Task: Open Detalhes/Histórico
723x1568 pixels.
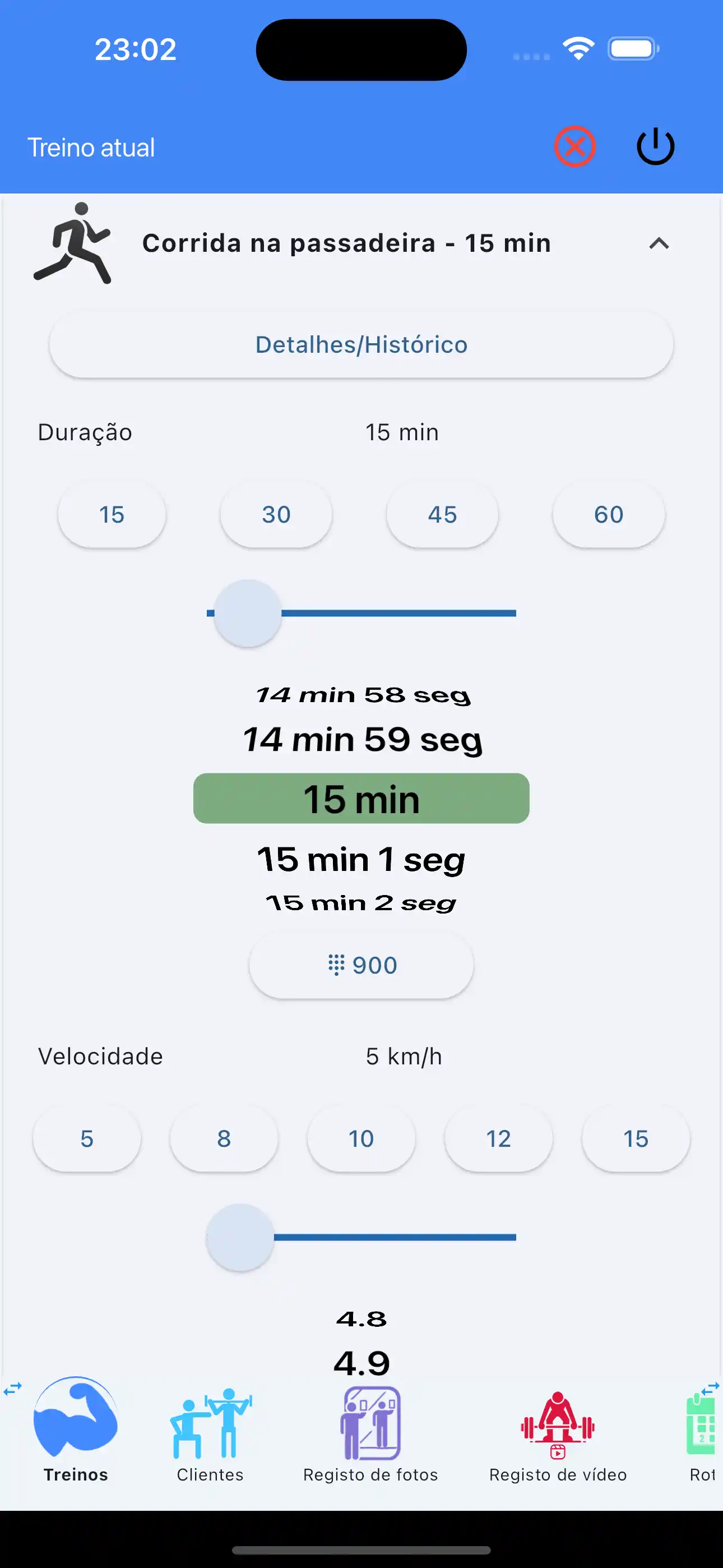Action: point(360,344)
